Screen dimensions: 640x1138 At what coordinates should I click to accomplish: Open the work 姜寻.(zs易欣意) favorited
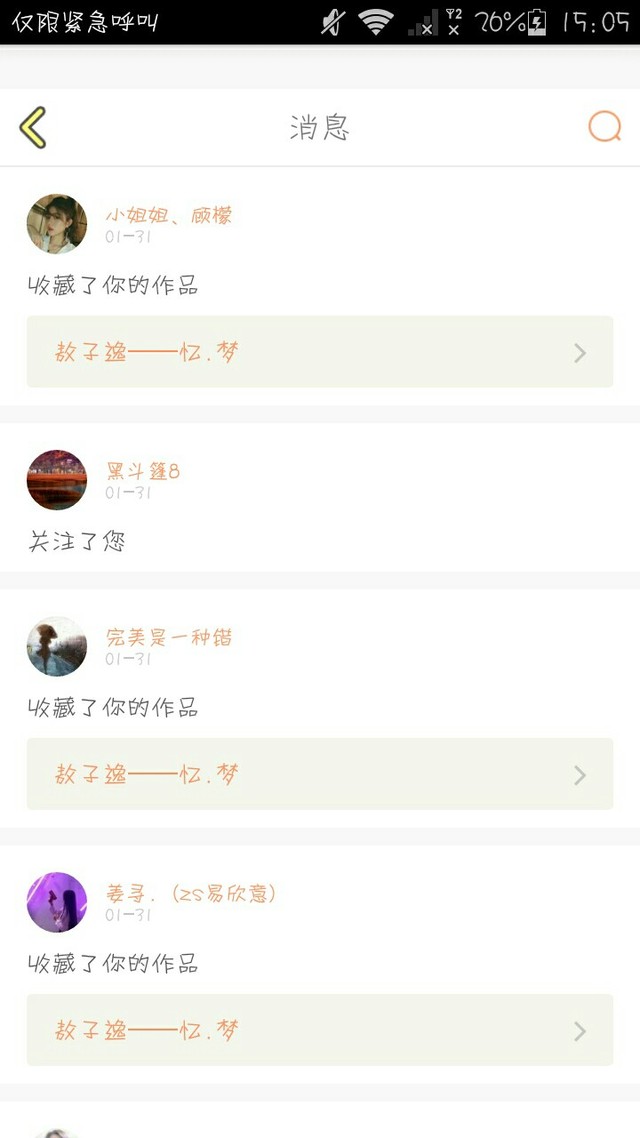pos(320,1030)
